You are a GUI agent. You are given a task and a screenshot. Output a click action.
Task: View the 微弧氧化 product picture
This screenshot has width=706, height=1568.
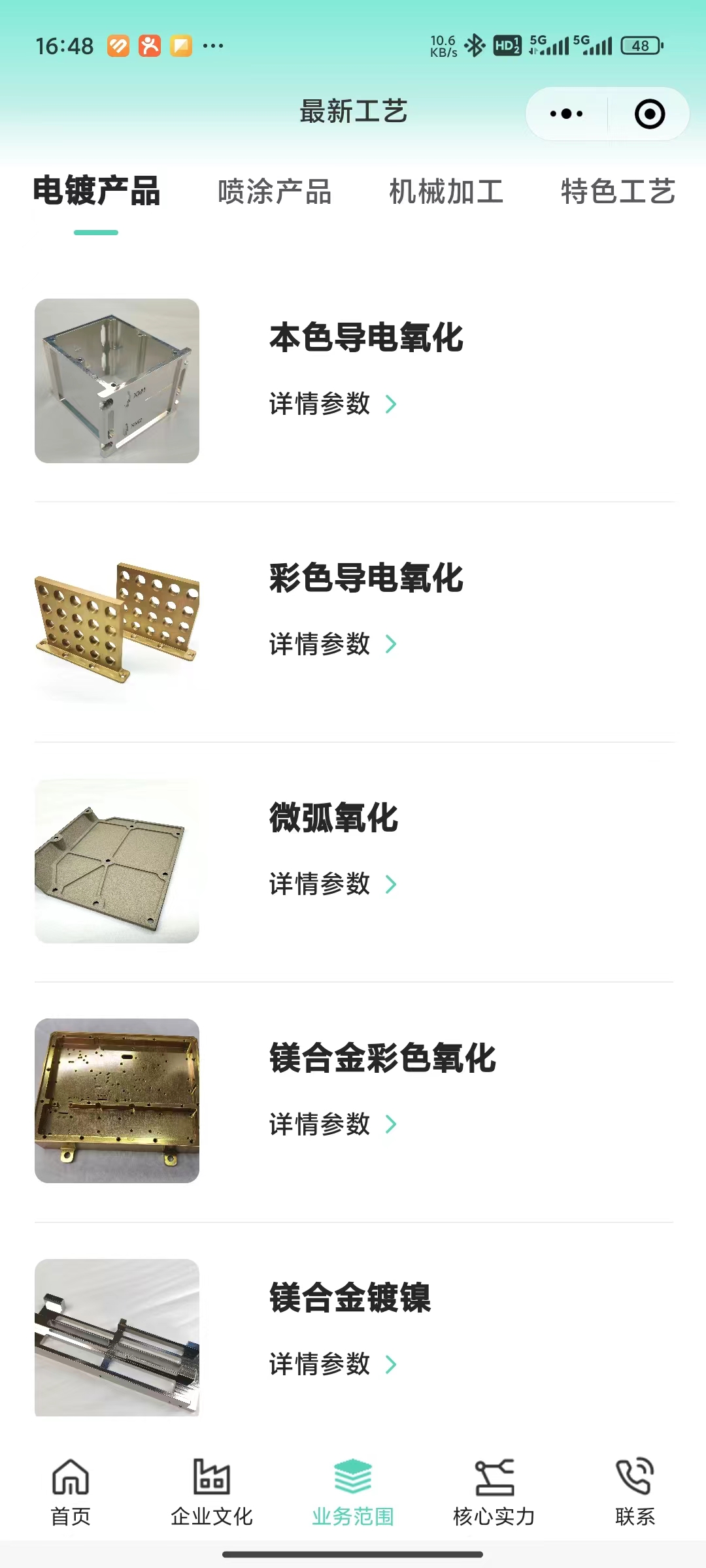(x=117, y=860)
